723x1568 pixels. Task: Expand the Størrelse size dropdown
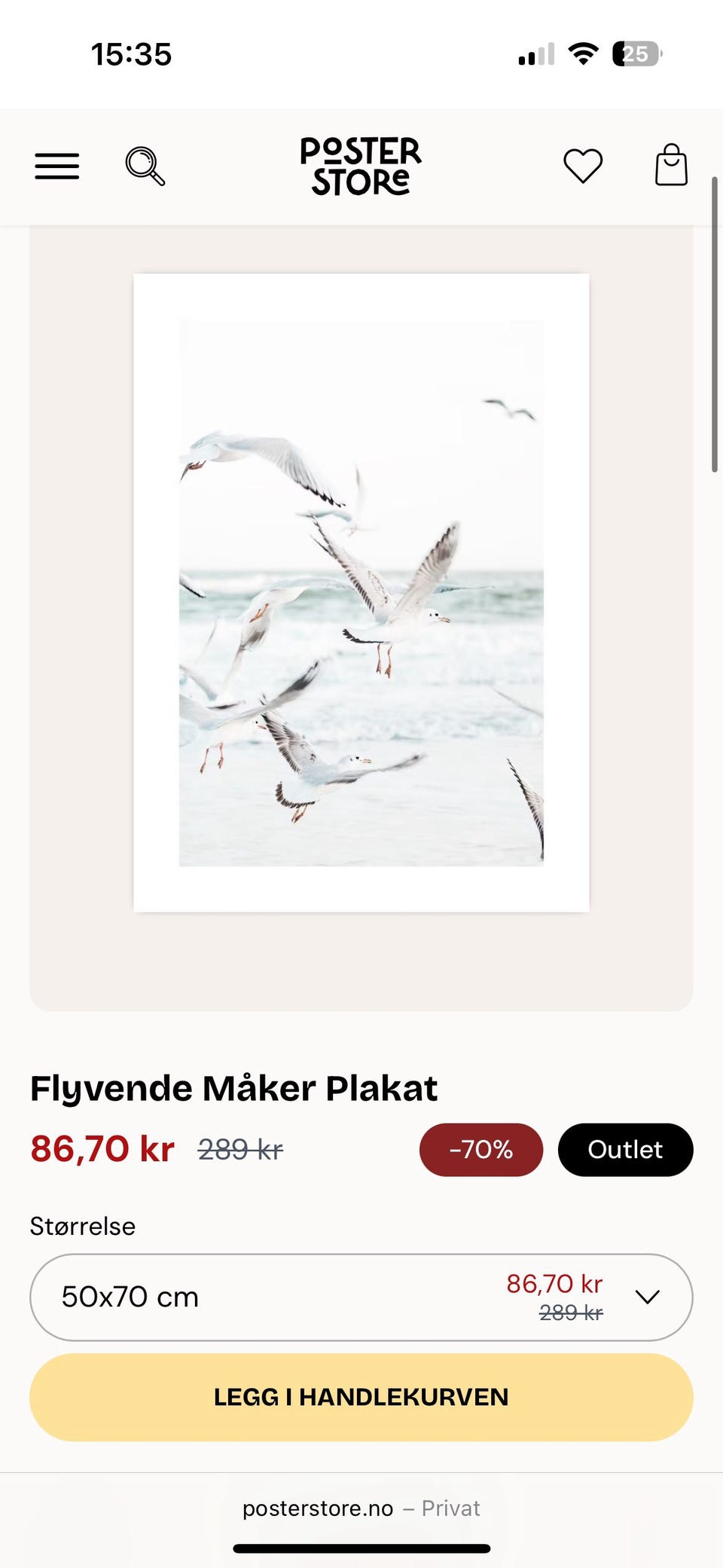click(361, 1297)
